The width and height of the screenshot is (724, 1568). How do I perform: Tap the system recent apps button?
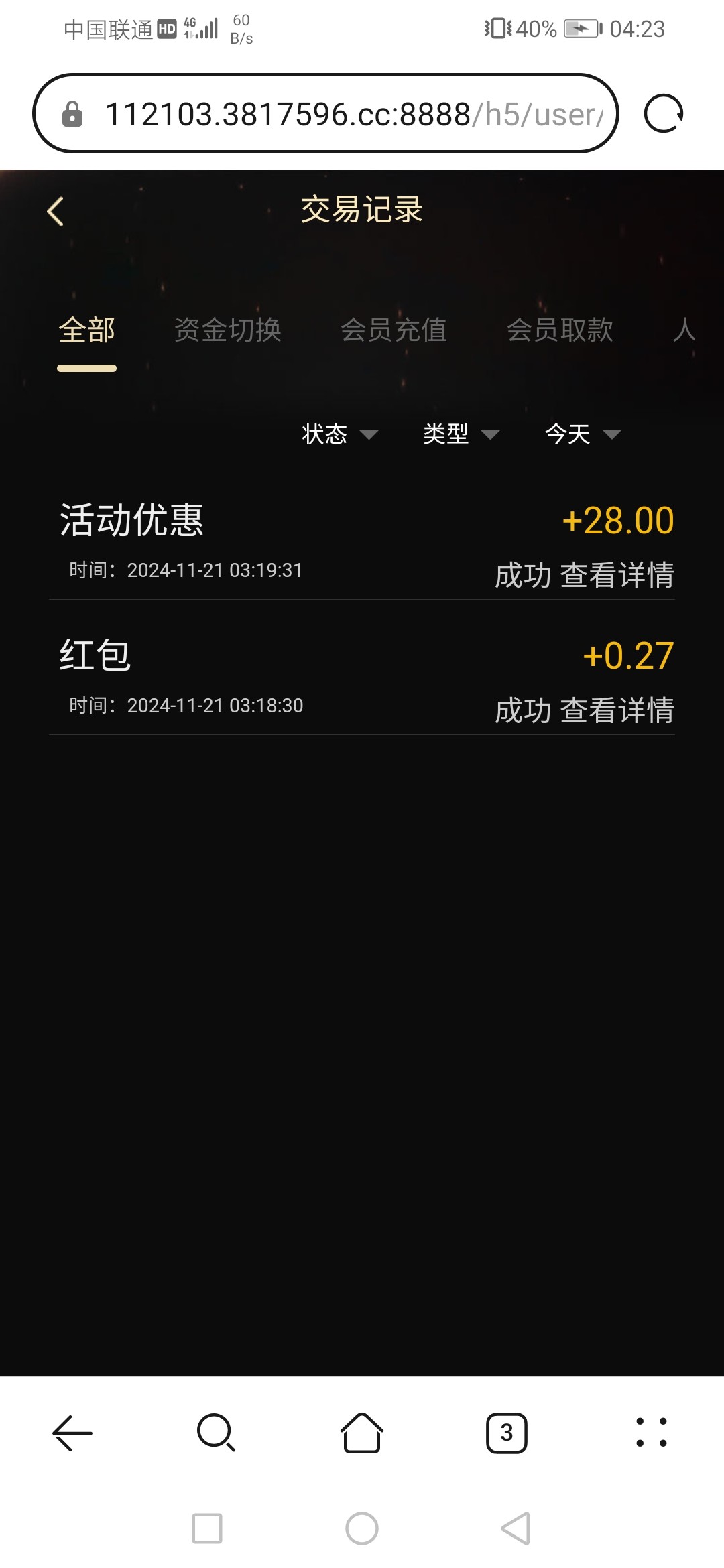pos(207,1528)
